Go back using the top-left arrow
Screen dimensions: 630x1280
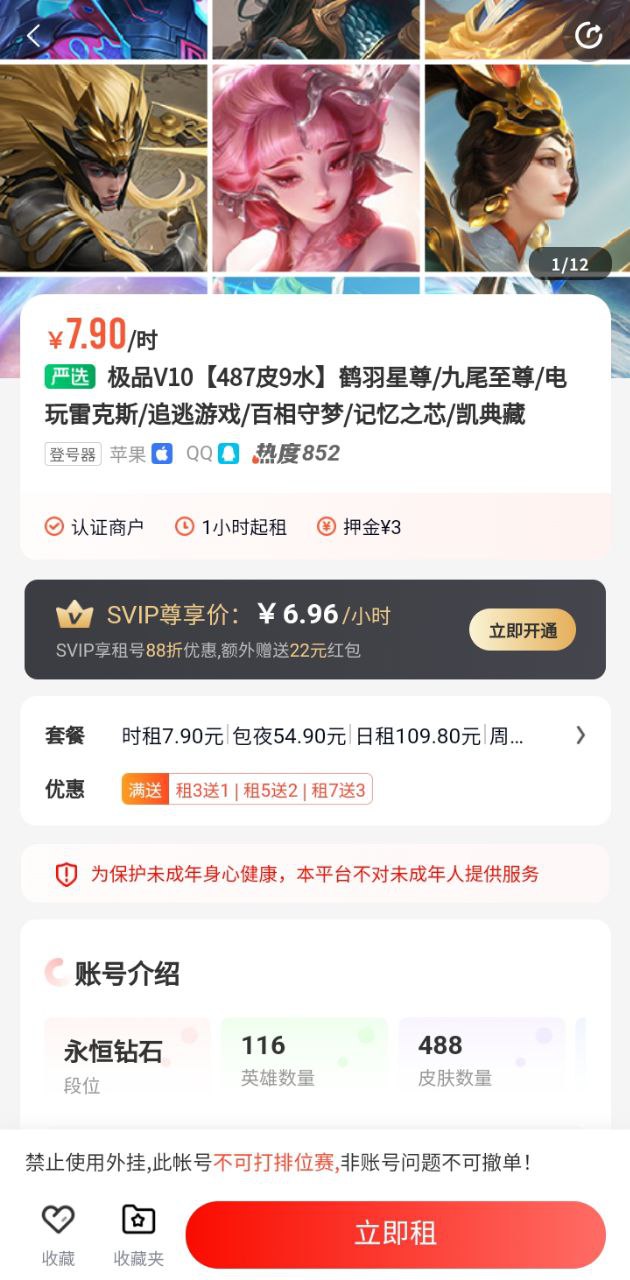(34, 35)
